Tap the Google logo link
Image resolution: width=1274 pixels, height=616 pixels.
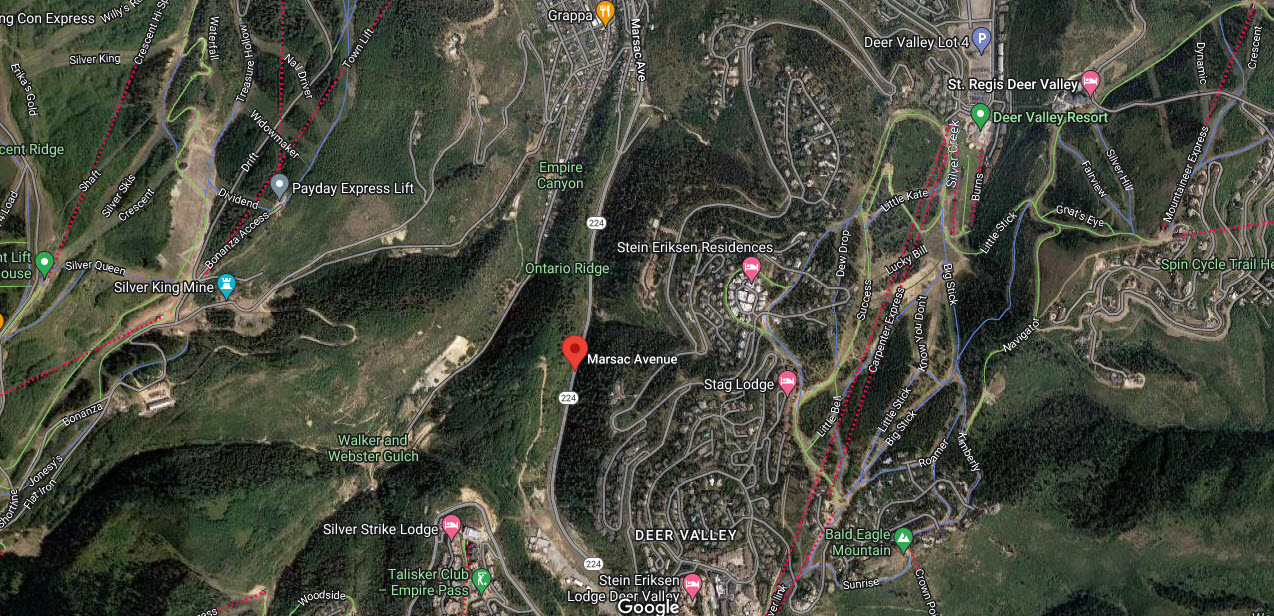point(648,605)
